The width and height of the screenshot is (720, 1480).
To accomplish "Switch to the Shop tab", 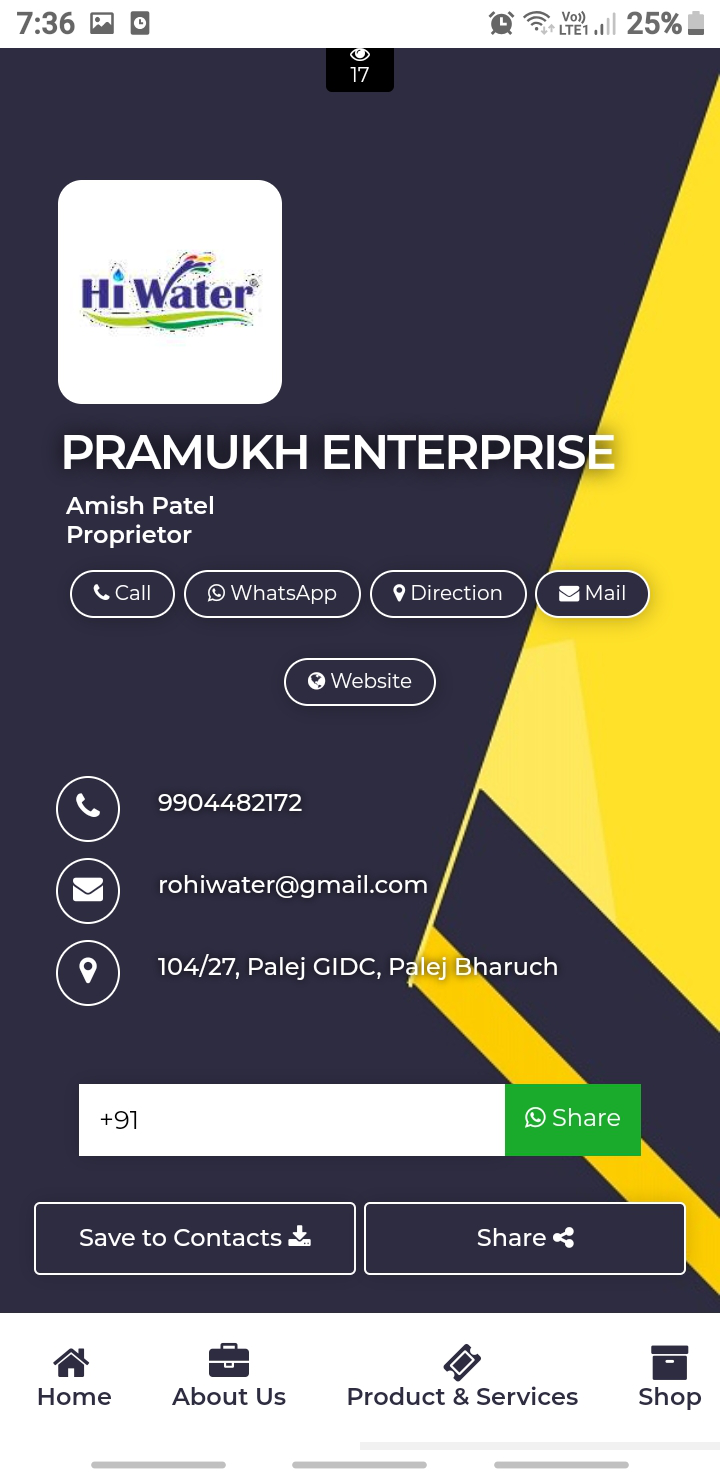I will click(669, 1378).
